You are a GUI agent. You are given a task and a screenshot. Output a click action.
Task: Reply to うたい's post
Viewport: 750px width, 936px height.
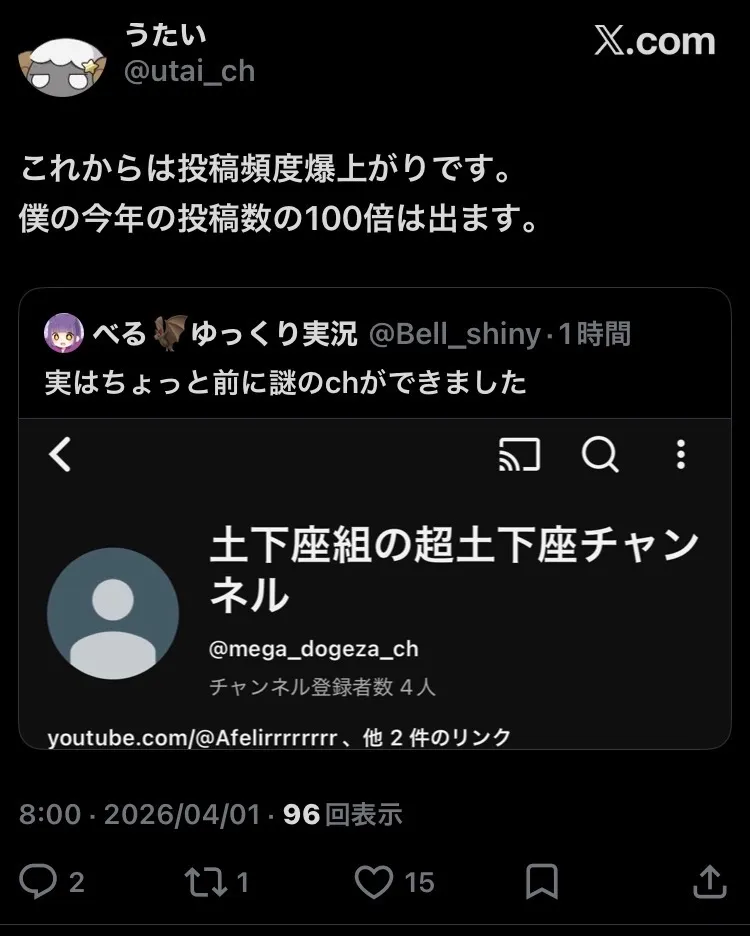coord(40,881)
